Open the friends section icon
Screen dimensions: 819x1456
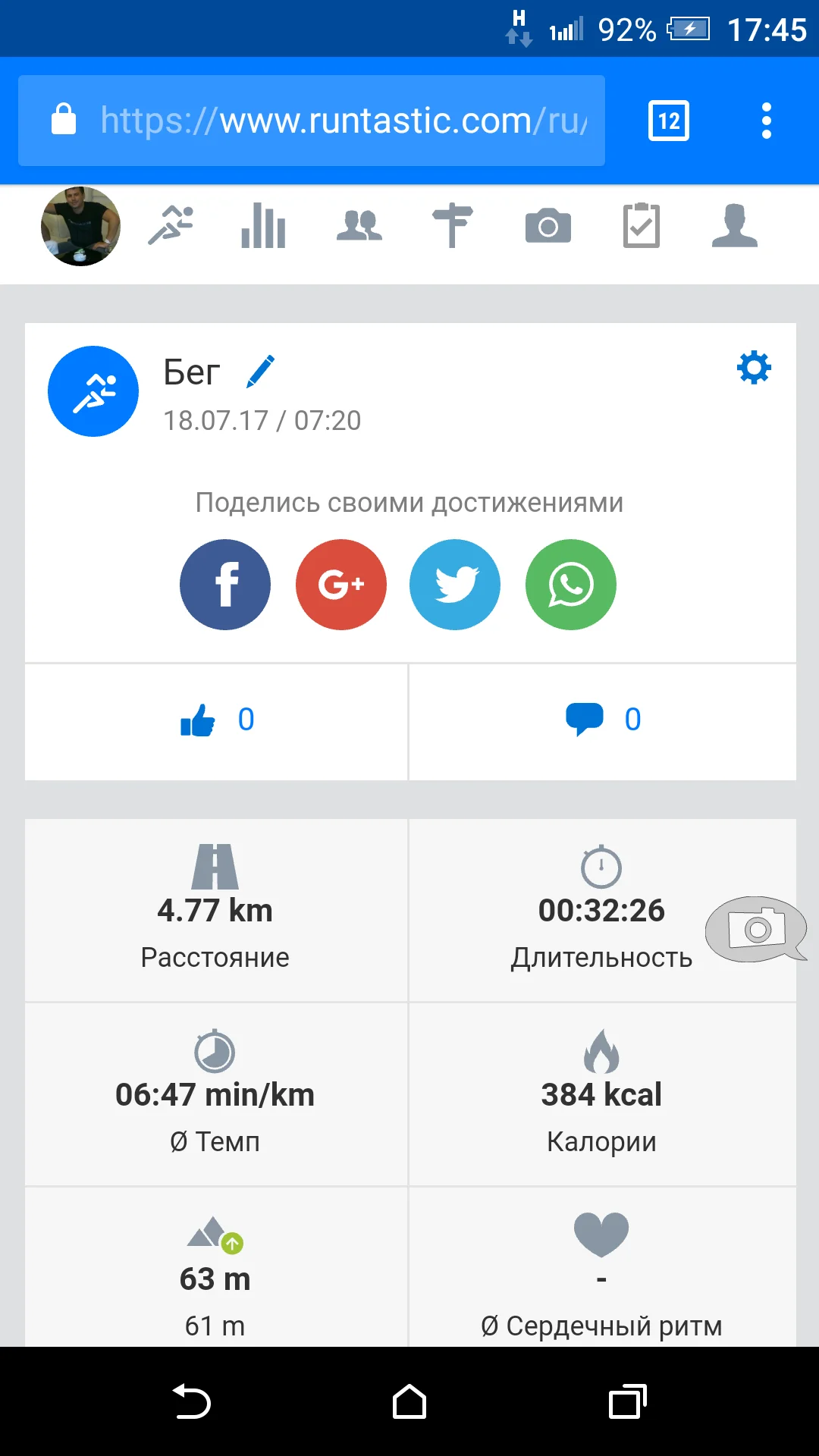click(359, 225)
